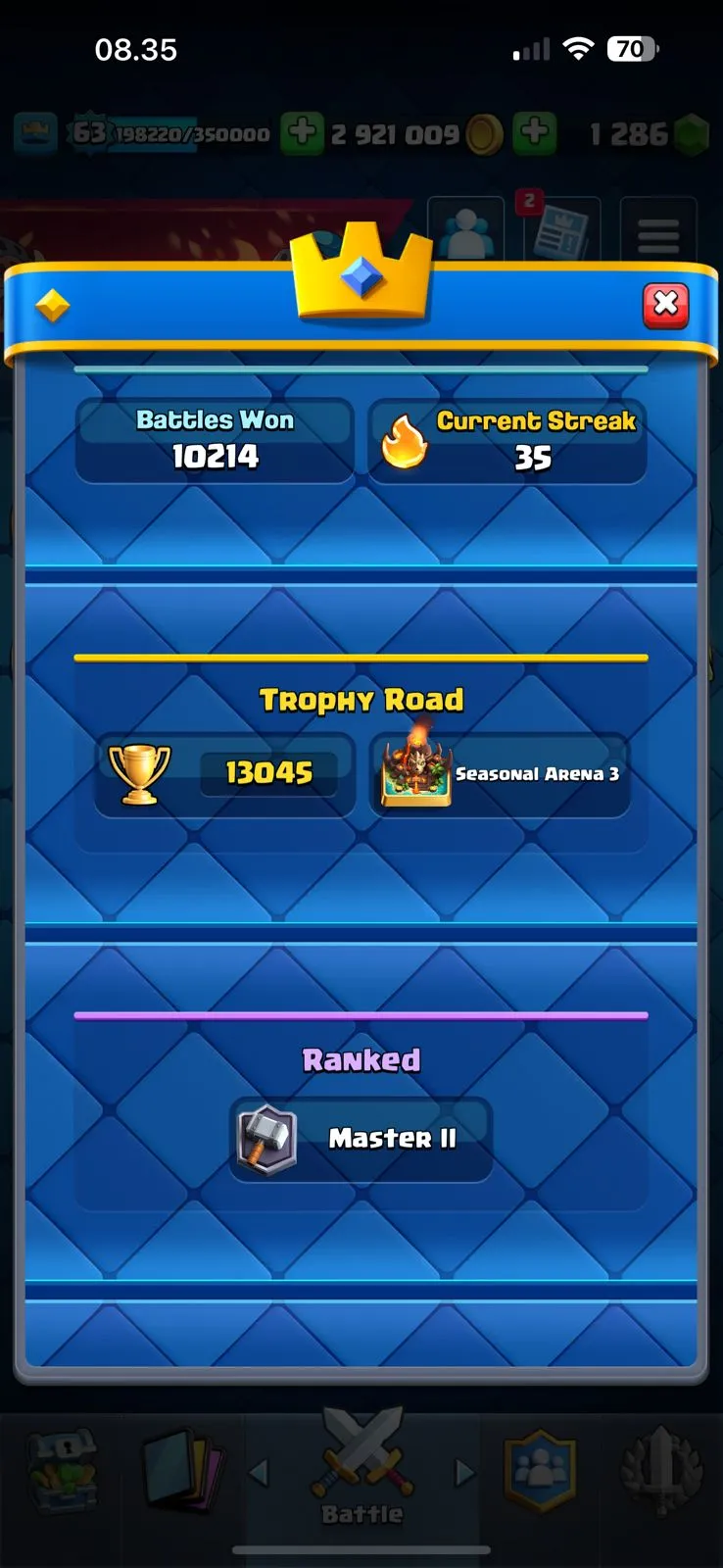723x1568 pixels.
Task: Close the player stats popup
Action: tap(665, 305)
